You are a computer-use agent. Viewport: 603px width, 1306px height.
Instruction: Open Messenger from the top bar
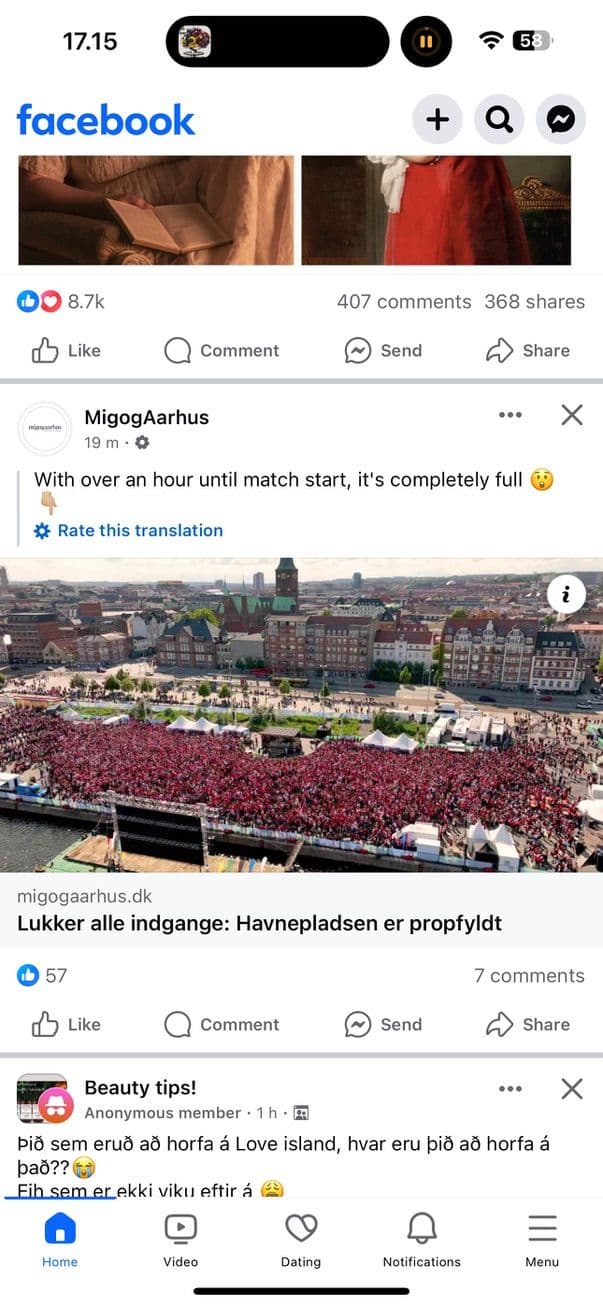(x=561, y=120)
